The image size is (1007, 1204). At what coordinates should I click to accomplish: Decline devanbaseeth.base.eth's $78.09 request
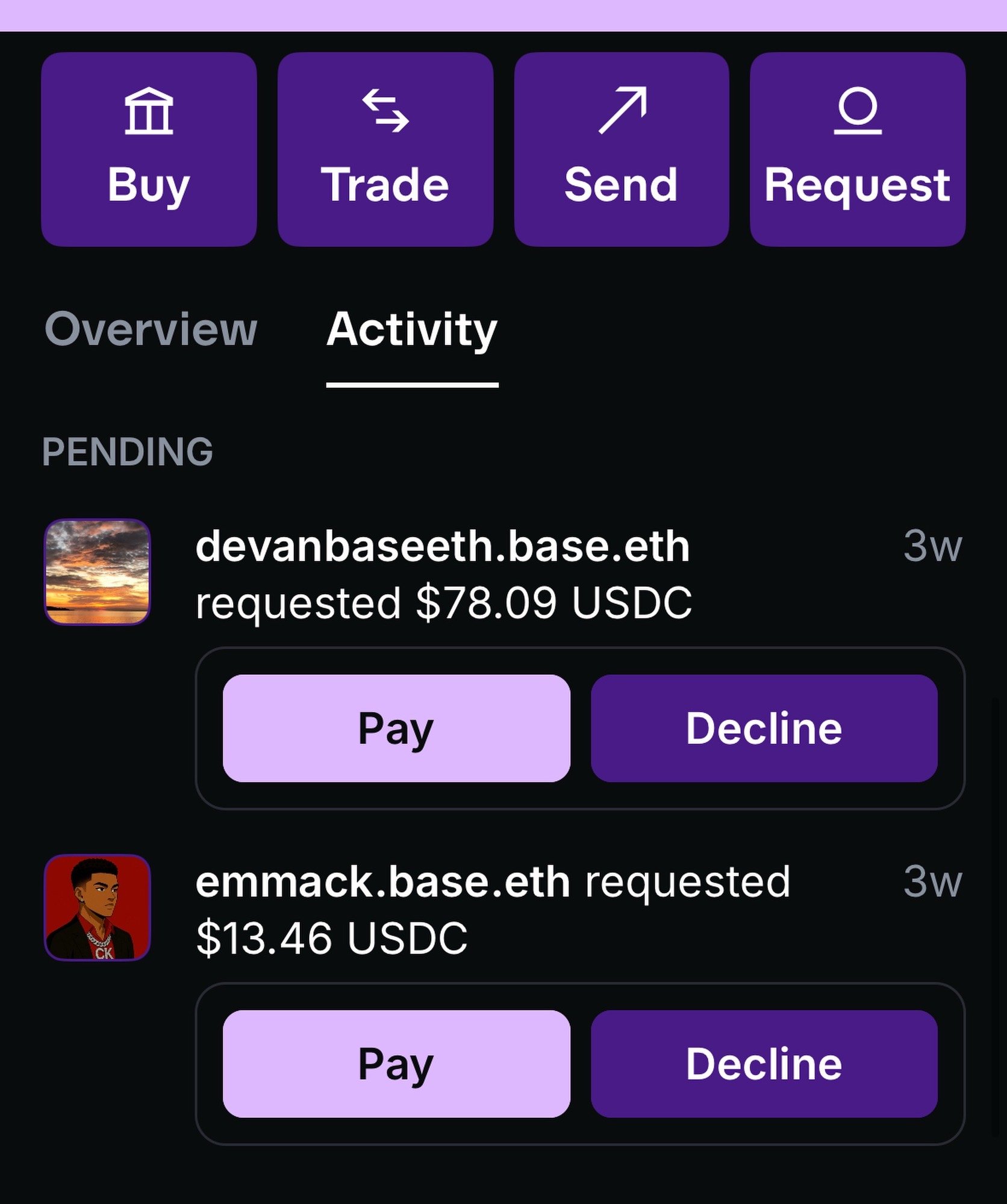[x=764, y=728]
